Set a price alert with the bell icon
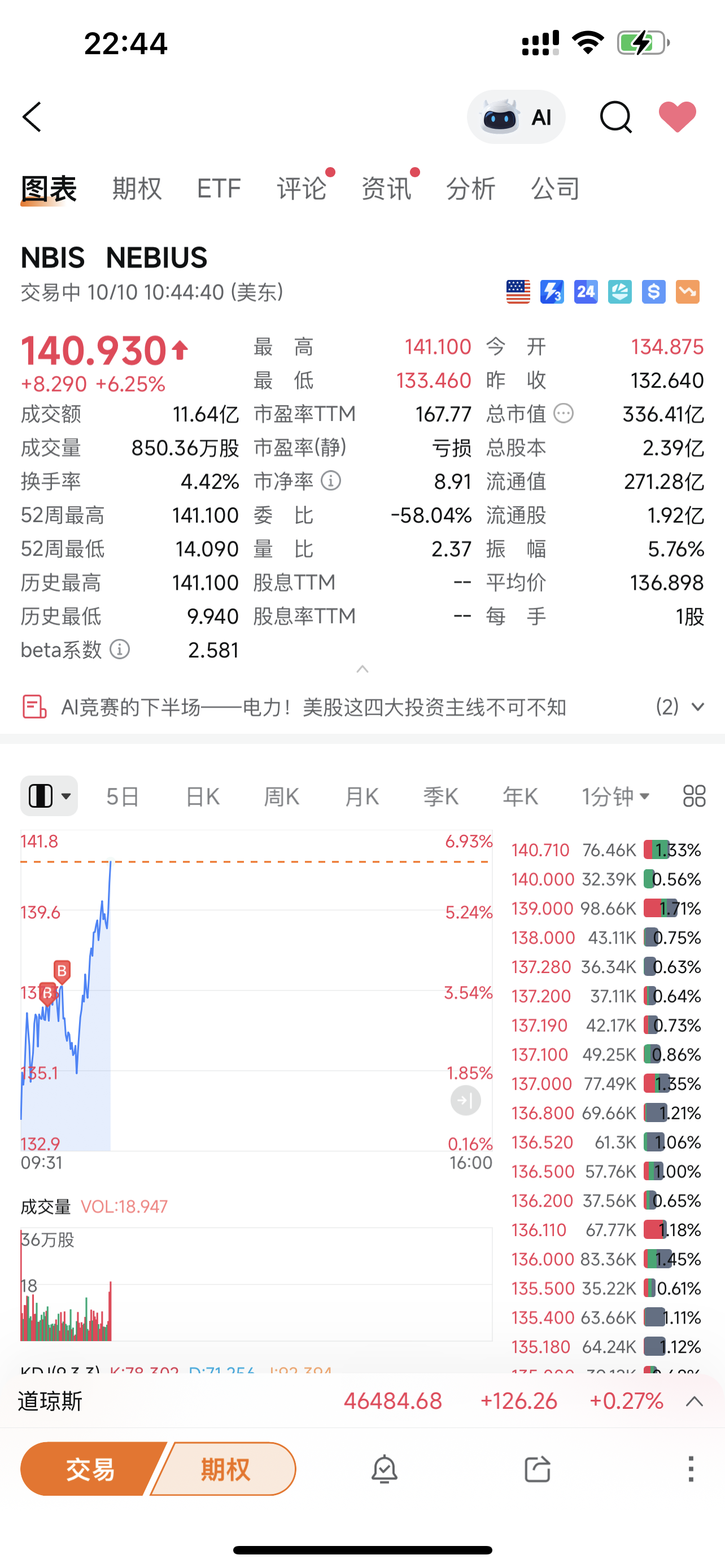The width and height of the screenshot is (725, 1568). [385, 1469]
